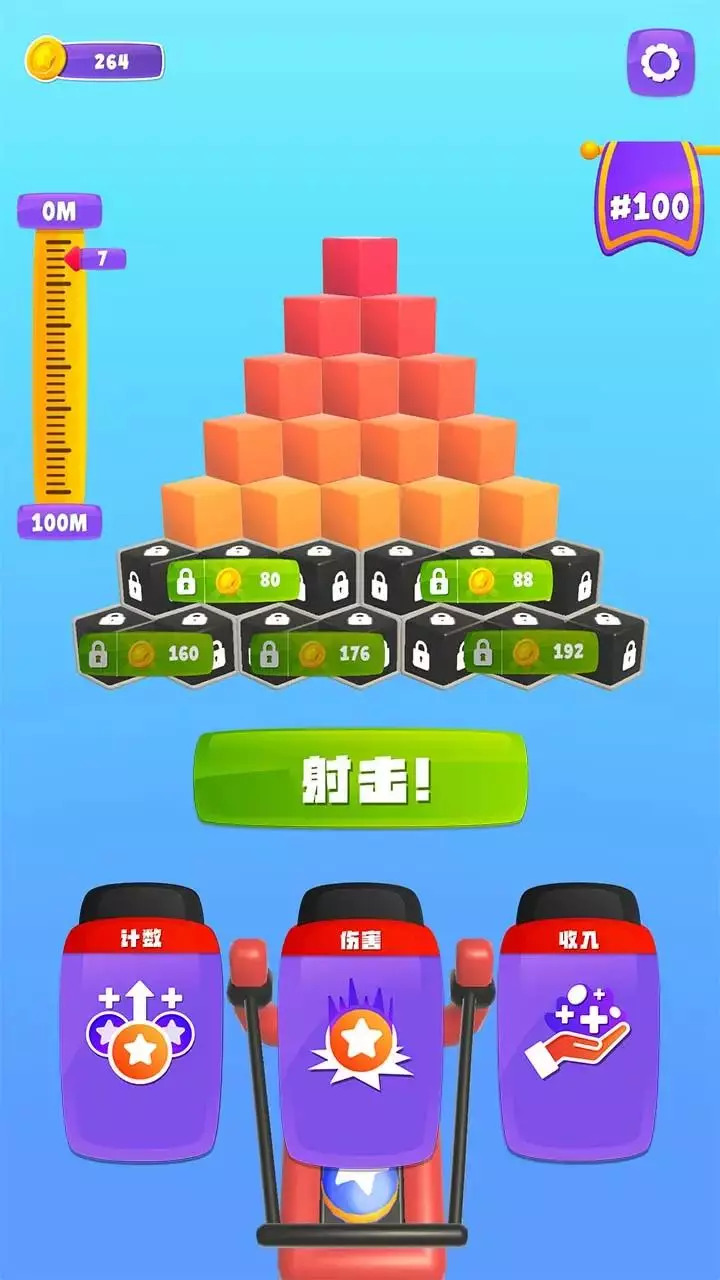Unlock the block row costing 176 coins
720x1280 pixels.
[320, 654]
